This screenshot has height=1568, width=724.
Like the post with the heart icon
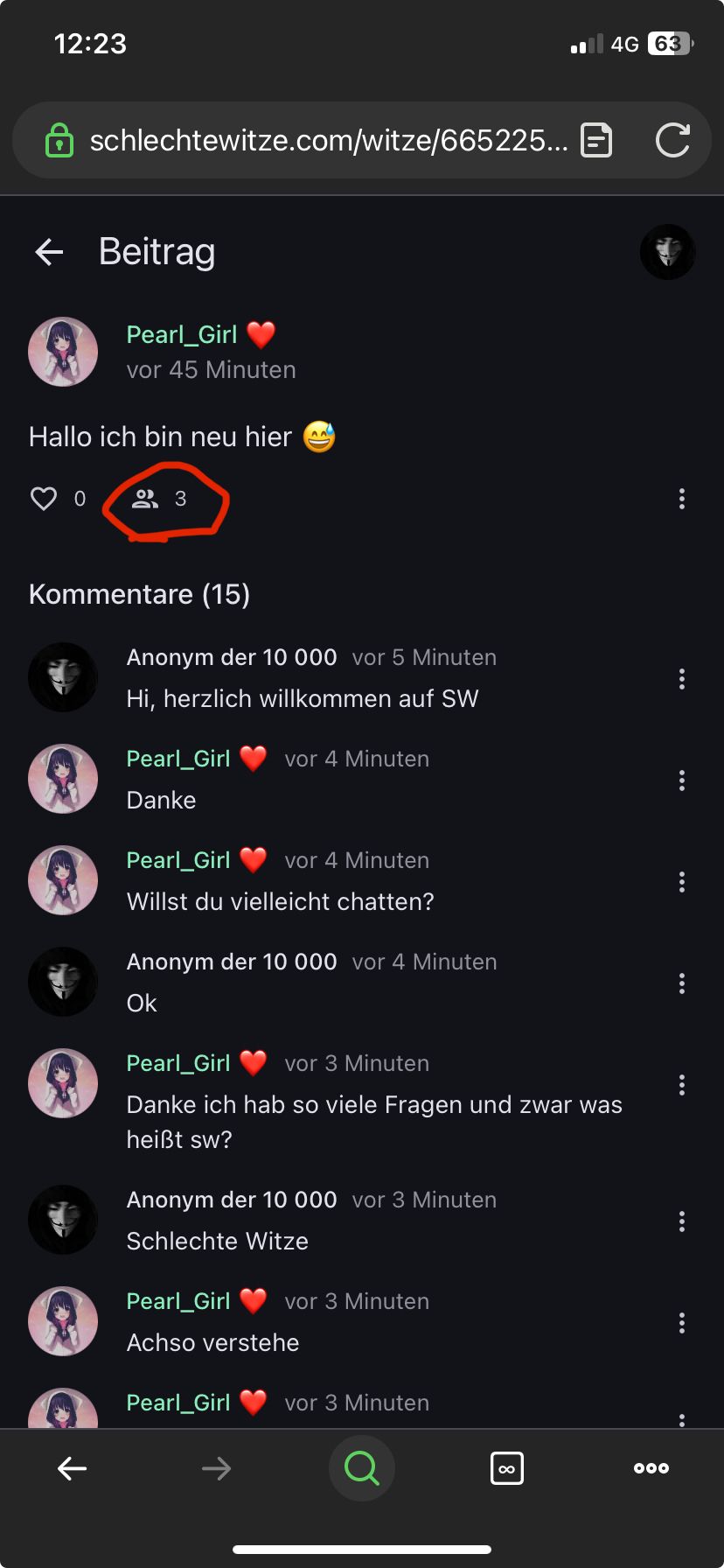pyautogui.click(x=44, y=499)
